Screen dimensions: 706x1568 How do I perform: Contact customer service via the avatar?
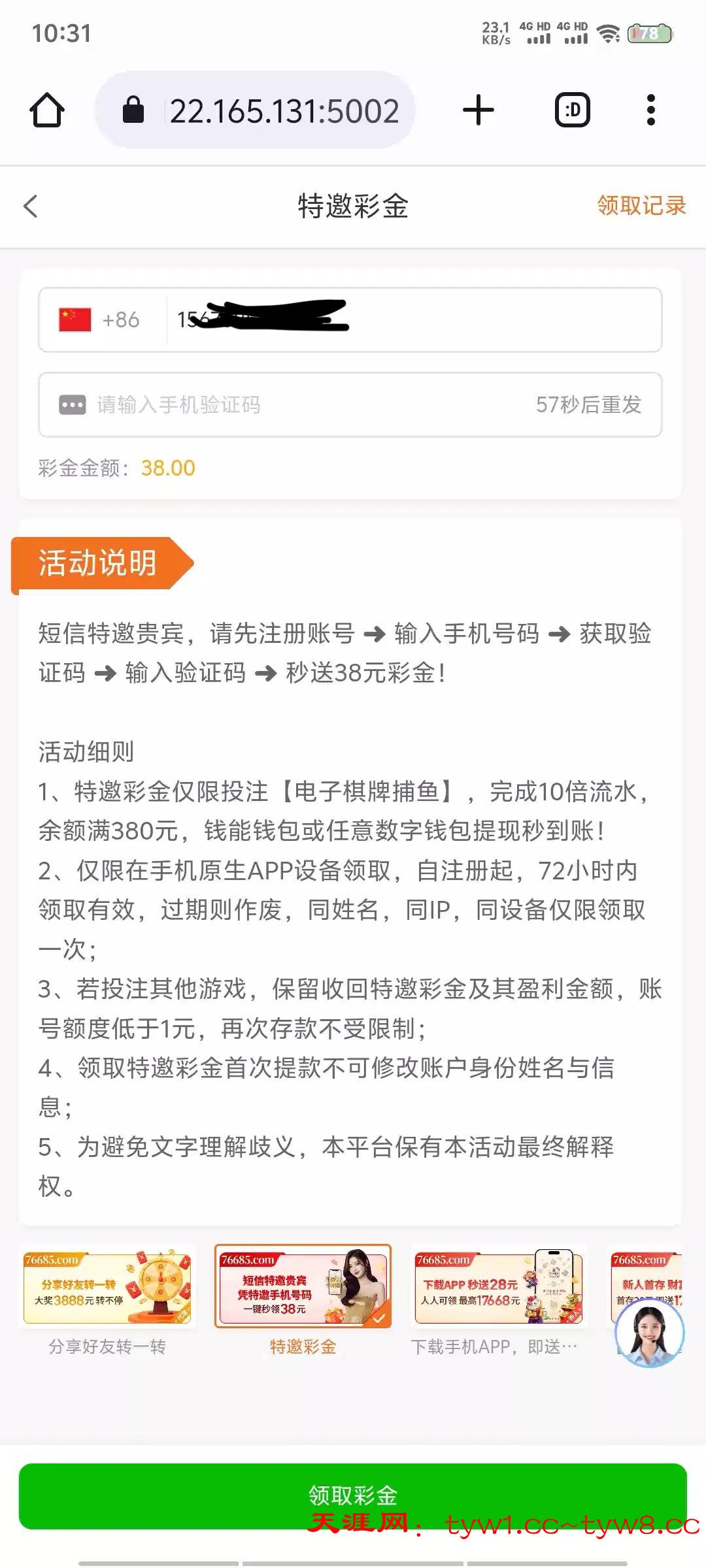click(650, 1333)
